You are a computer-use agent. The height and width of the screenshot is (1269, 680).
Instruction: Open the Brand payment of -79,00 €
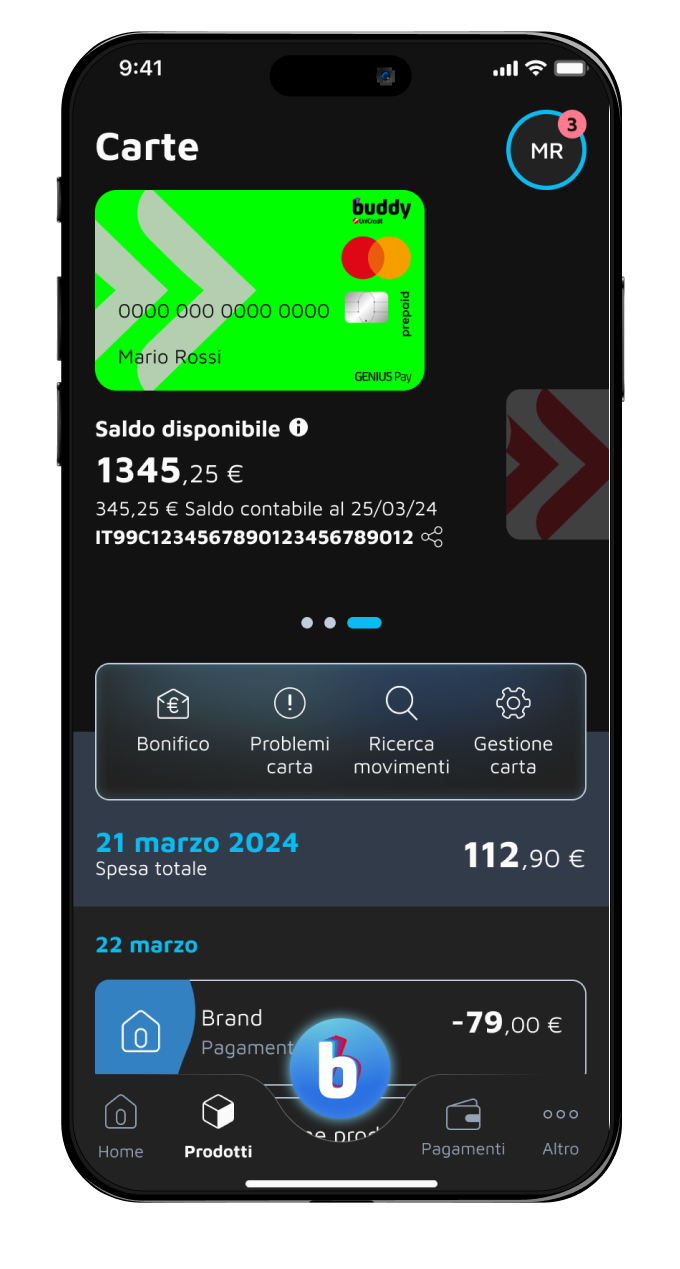[340, 1025]
